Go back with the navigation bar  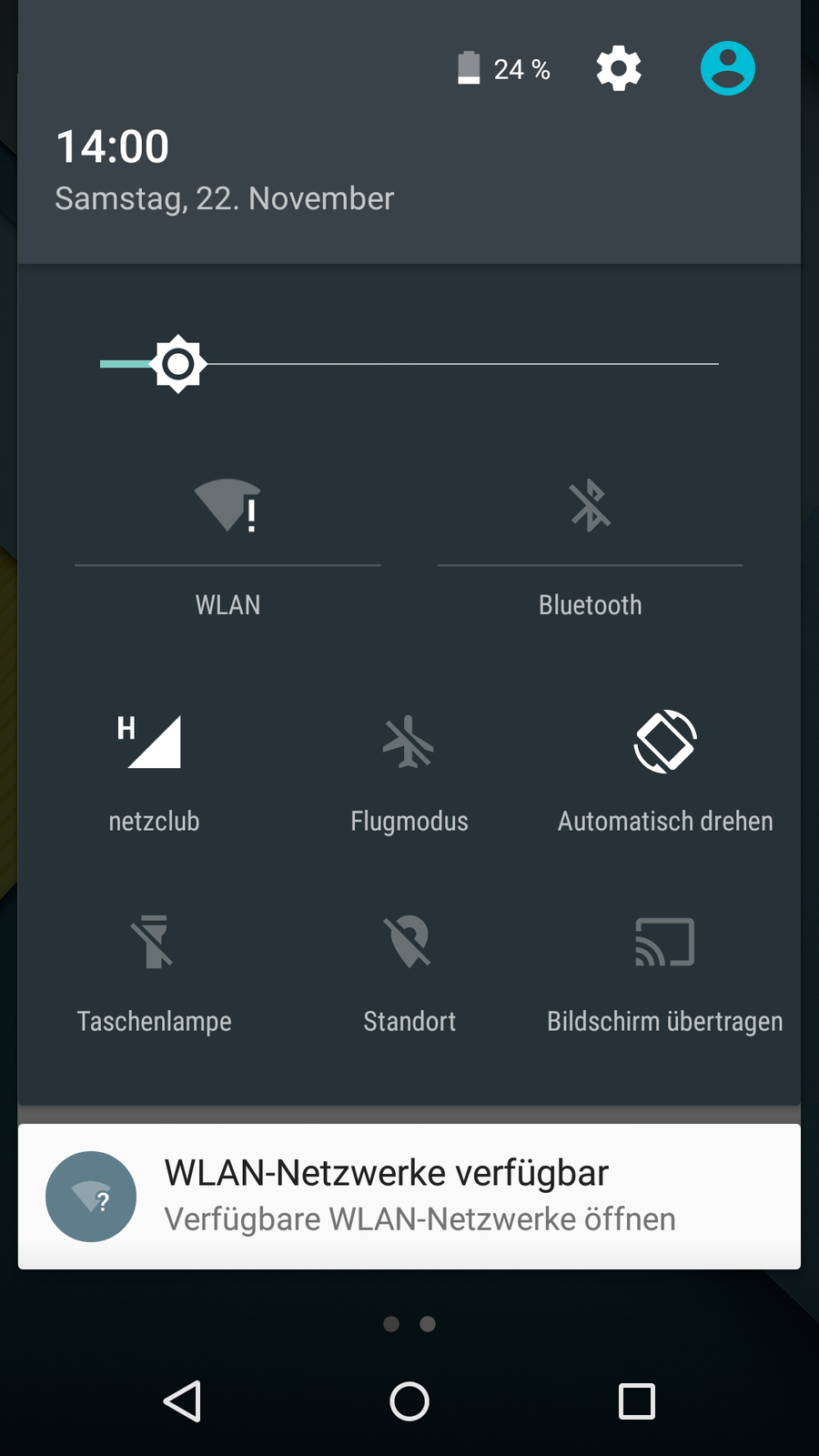[x=182, y=1401]
